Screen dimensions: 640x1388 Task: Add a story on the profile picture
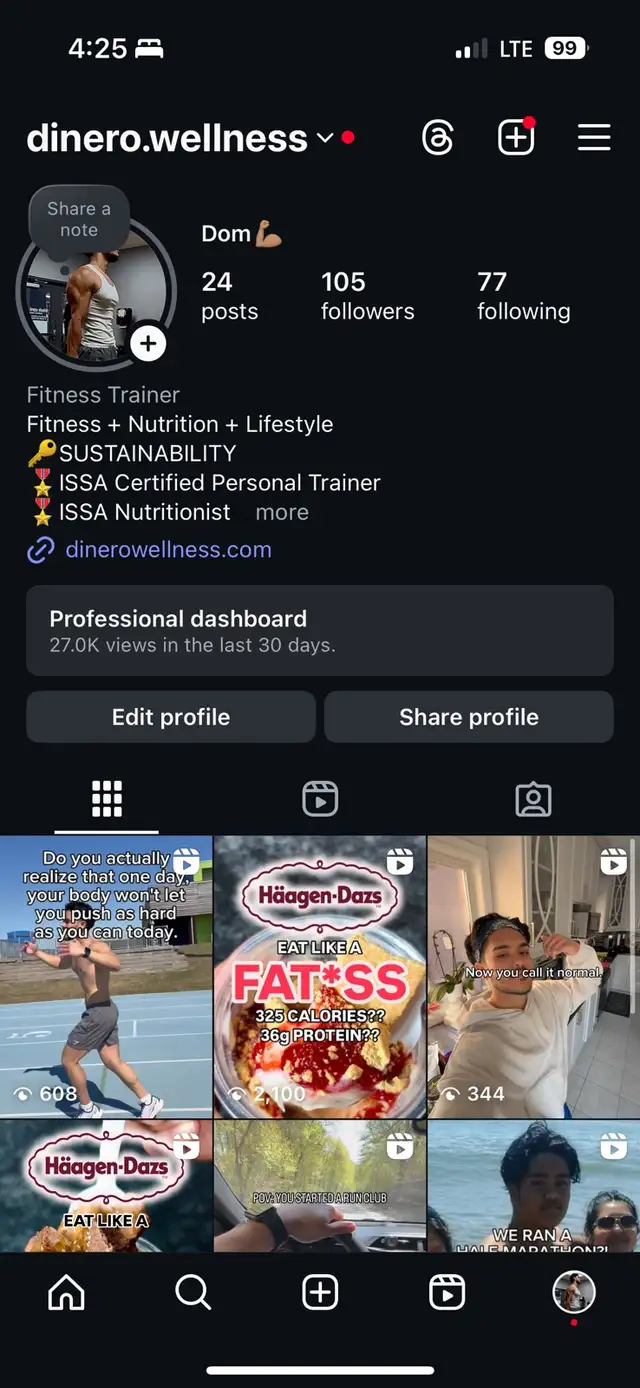tap(148, 344)
